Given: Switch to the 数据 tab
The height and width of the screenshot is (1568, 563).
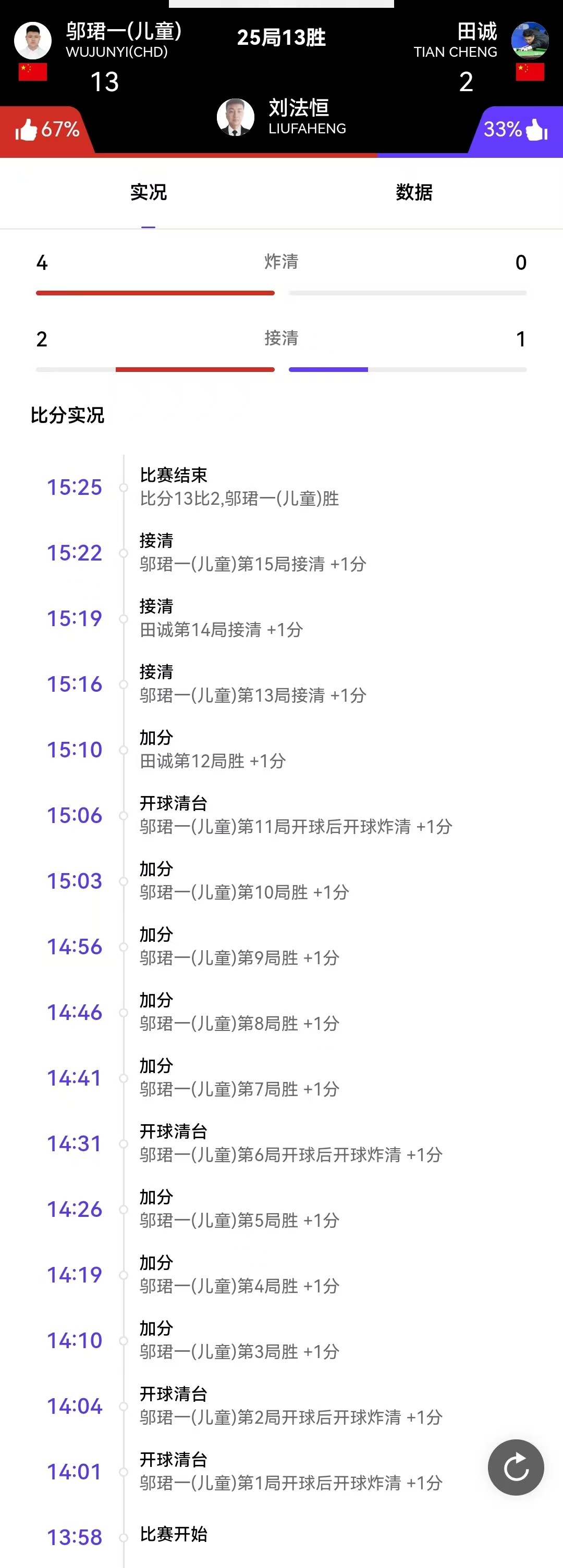Looking at the screenshot, I should click(414, 192).
